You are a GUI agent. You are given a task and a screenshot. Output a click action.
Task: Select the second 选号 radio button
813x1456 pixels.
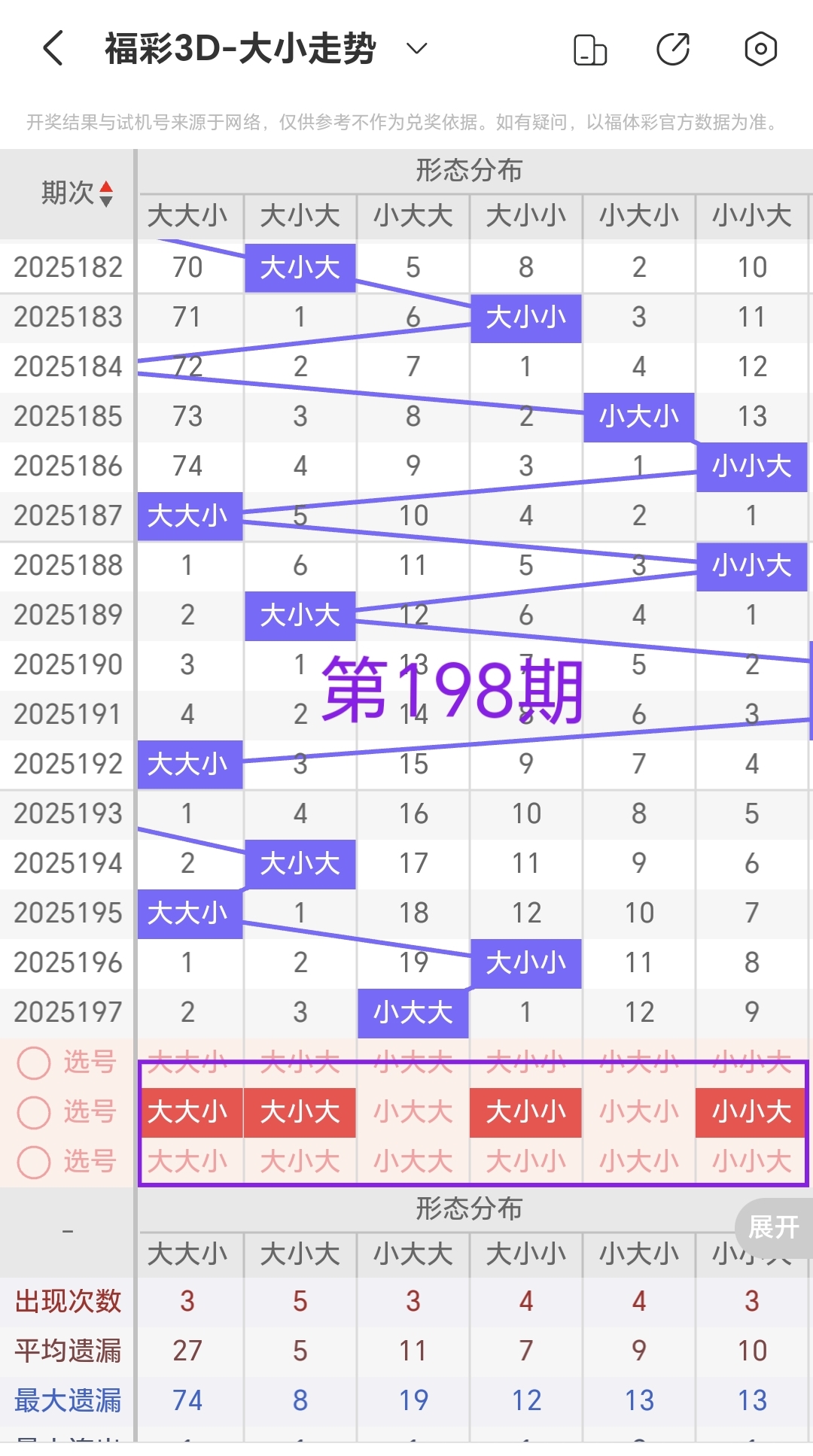point(33,1113)
